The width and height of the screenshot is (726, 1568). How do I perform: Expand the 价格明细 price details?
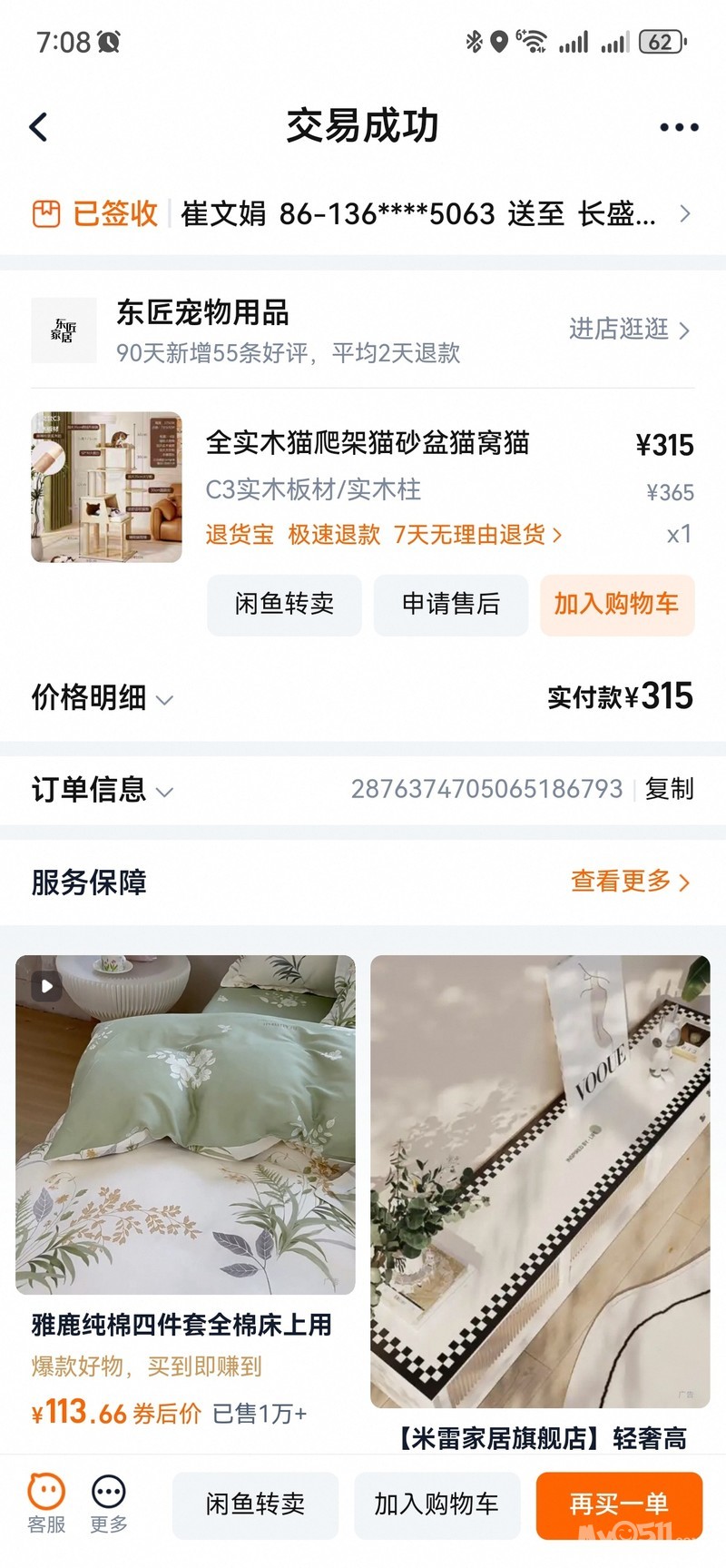tap(102, 697)
